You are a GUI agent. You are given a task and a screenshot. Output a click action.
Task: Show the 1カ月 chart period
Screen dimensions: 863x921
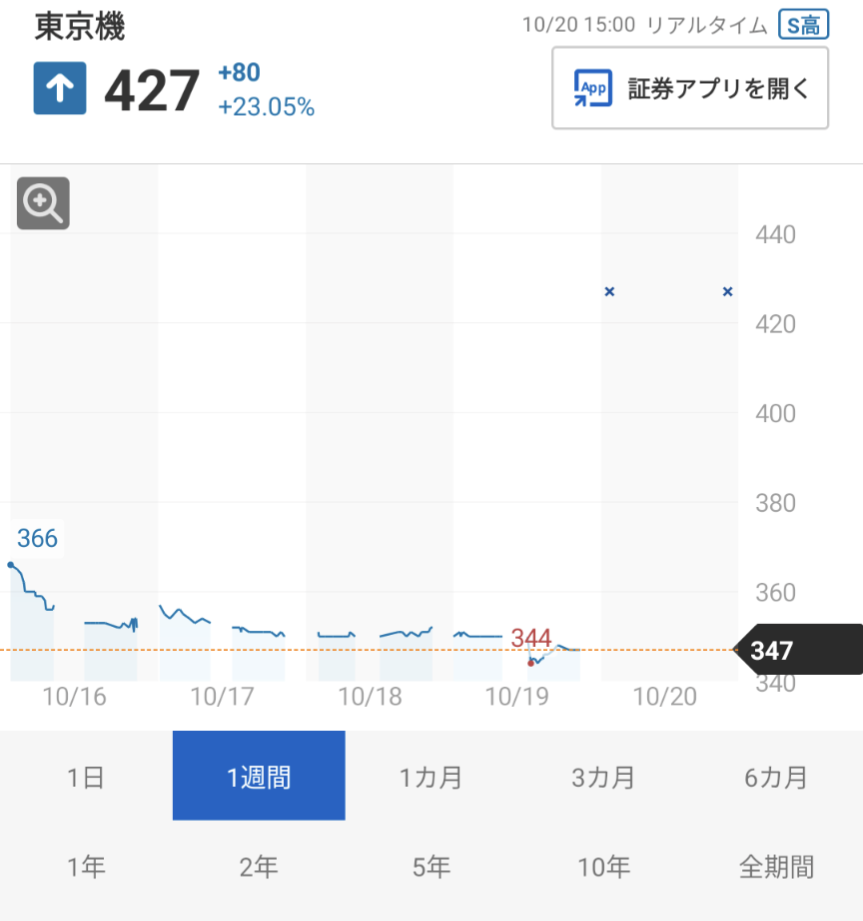431,777
